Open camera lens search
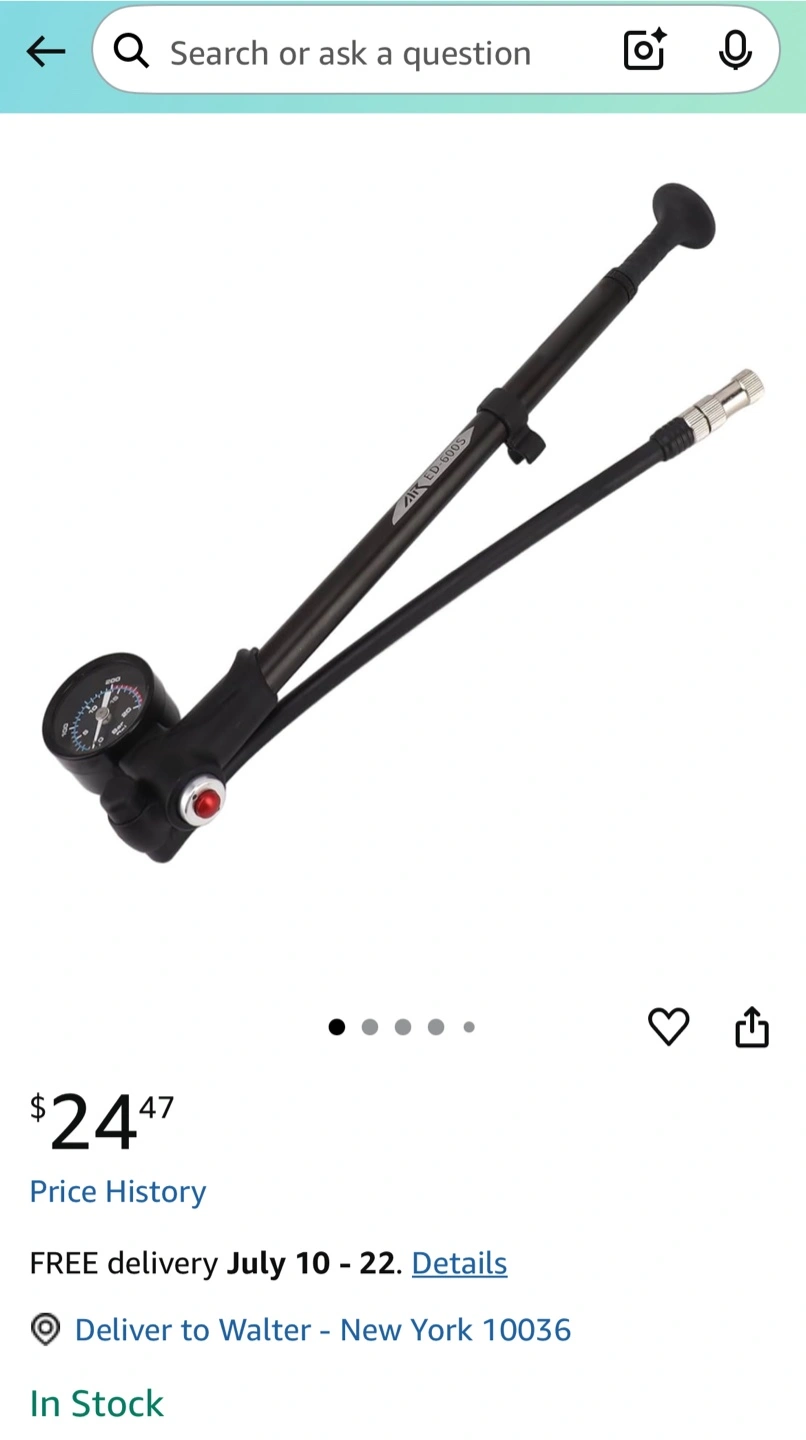Viewport: 806px width, 1440px height. coord(645,51)
